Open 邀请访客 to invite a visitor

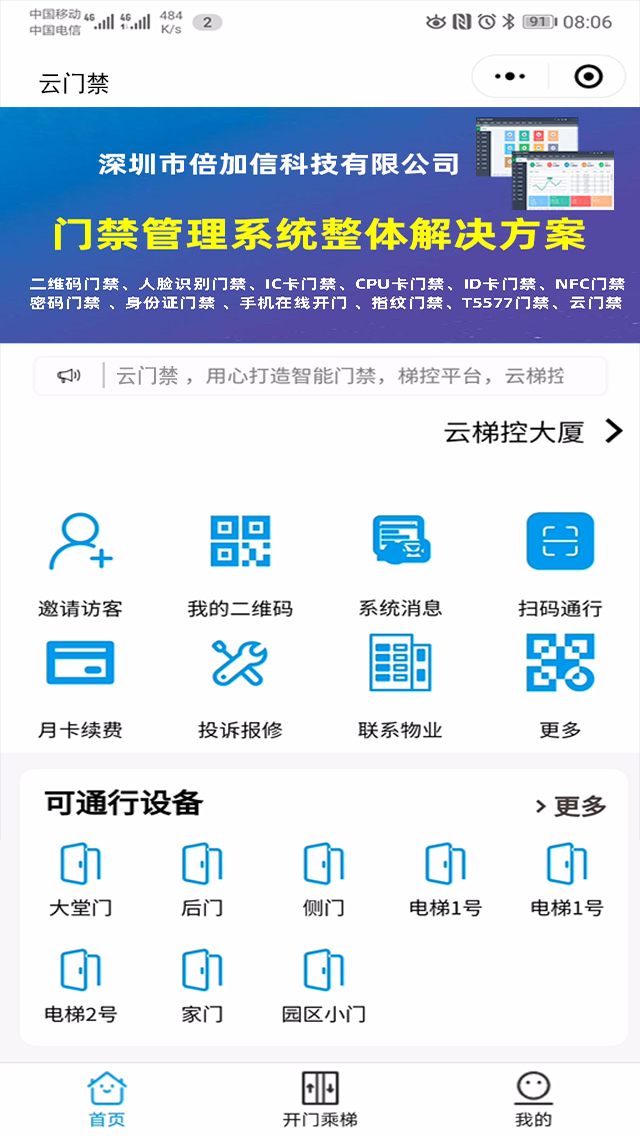click(80, 564)
